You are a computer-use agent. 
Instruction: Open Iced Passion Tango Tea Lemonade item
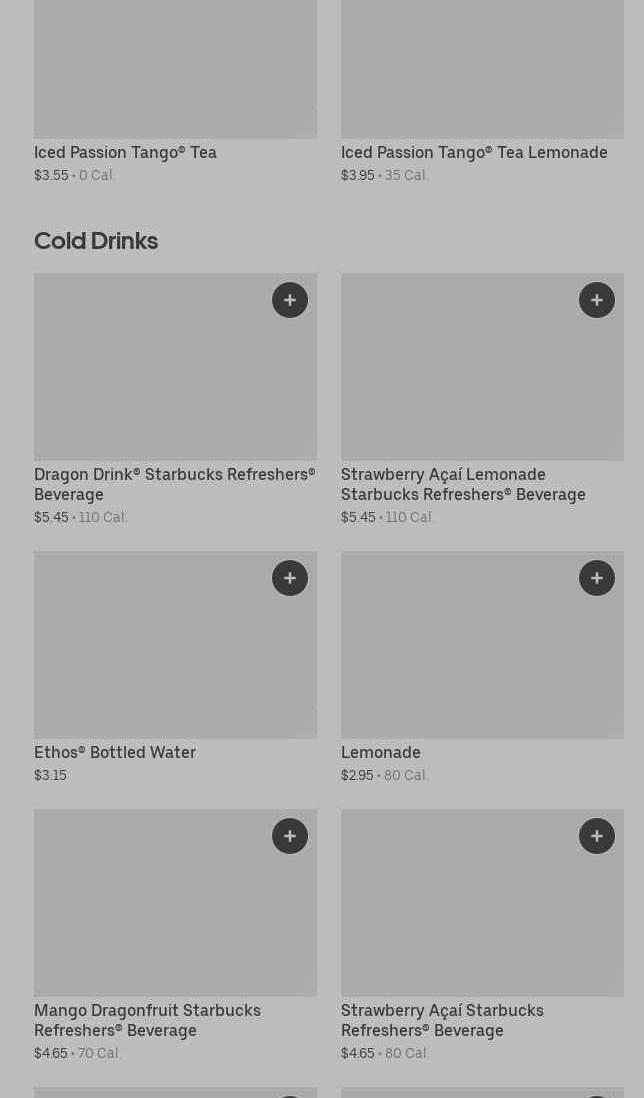[x=474, y=153]
